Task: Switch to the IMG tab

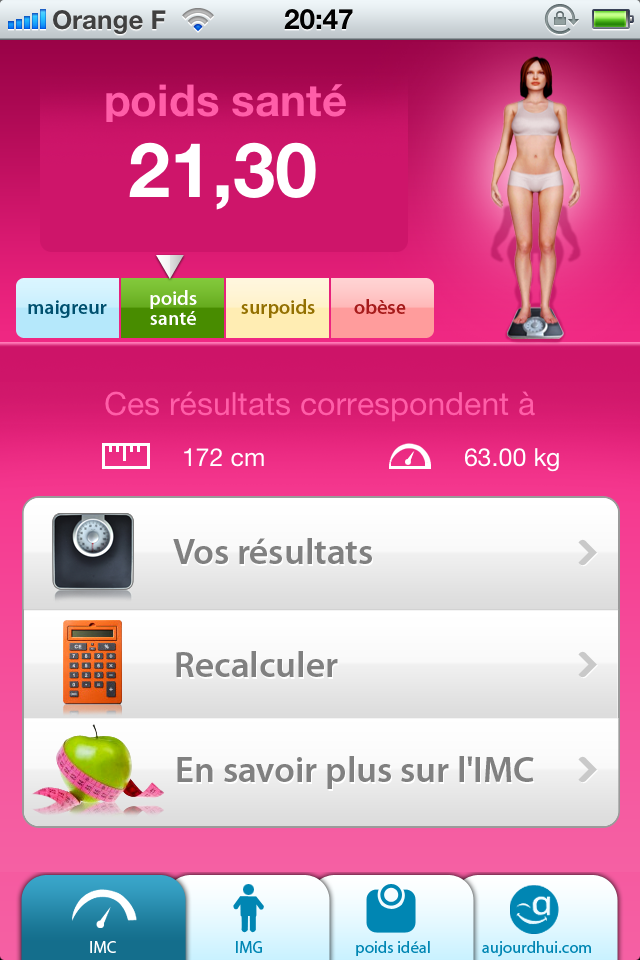Action: (x=249, y=918)
